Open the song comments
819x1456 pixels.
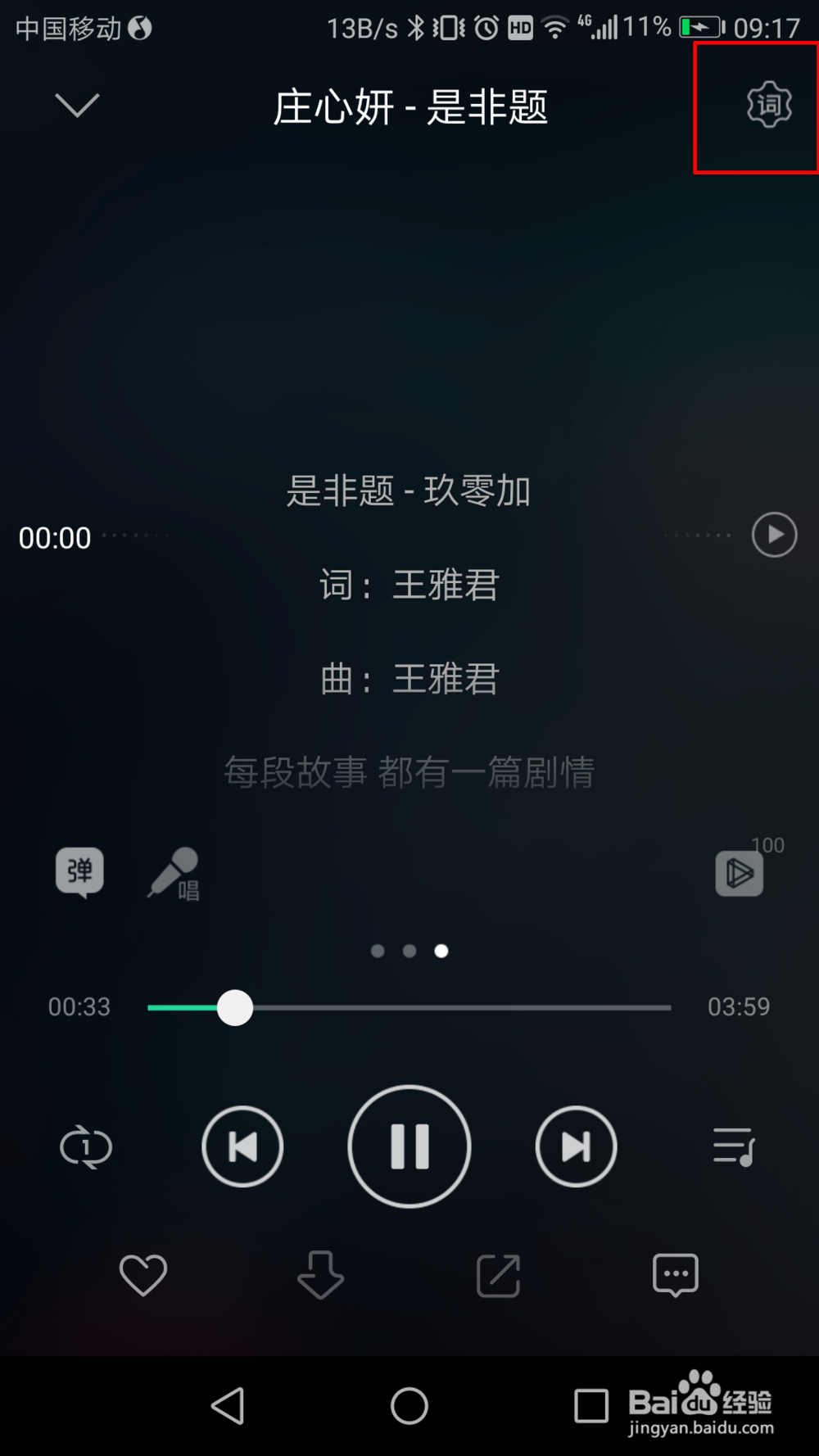[676, 1275]
